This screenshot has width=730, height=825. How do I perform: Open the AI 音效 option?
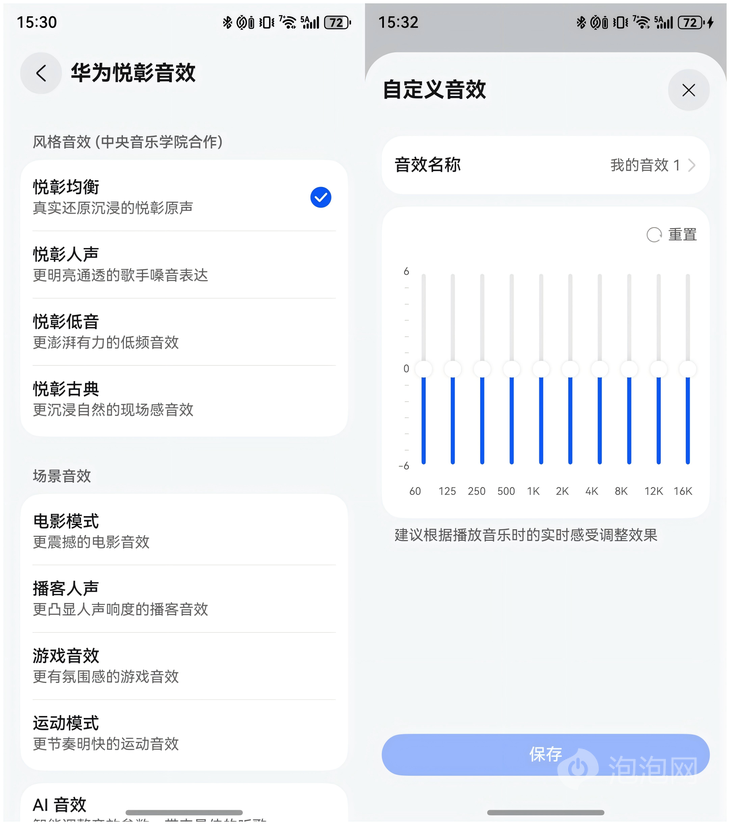tap(180, 805)
